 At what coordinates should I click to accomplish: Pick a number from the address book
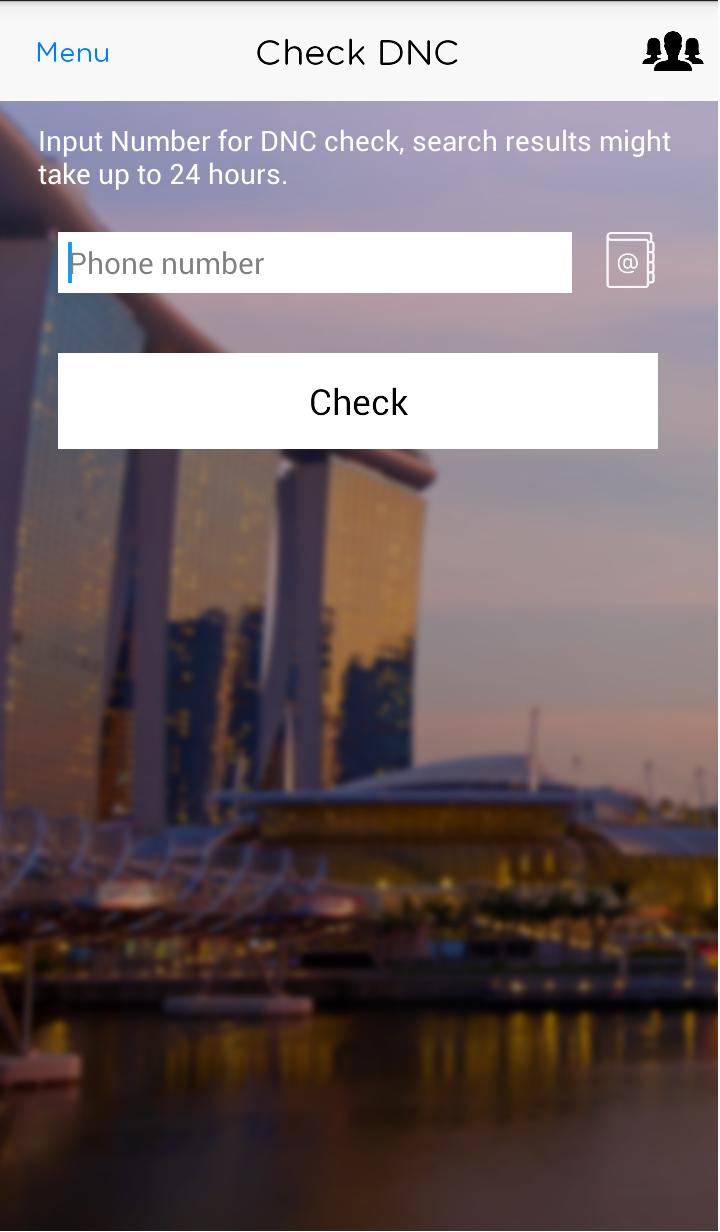pyautogui.click(x=630, y=261)
